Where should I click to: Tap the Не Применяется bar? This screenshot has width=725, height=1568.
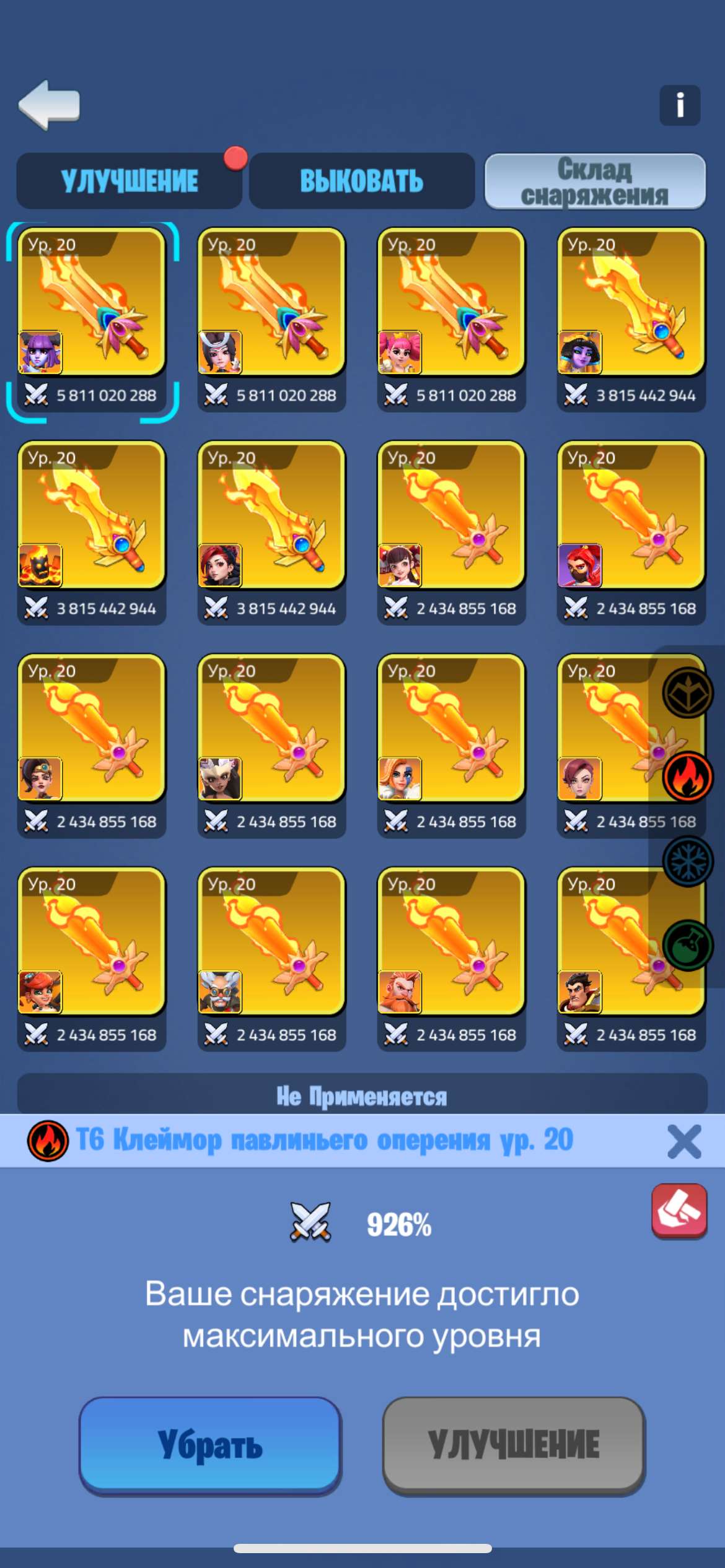coord(362,1096)
